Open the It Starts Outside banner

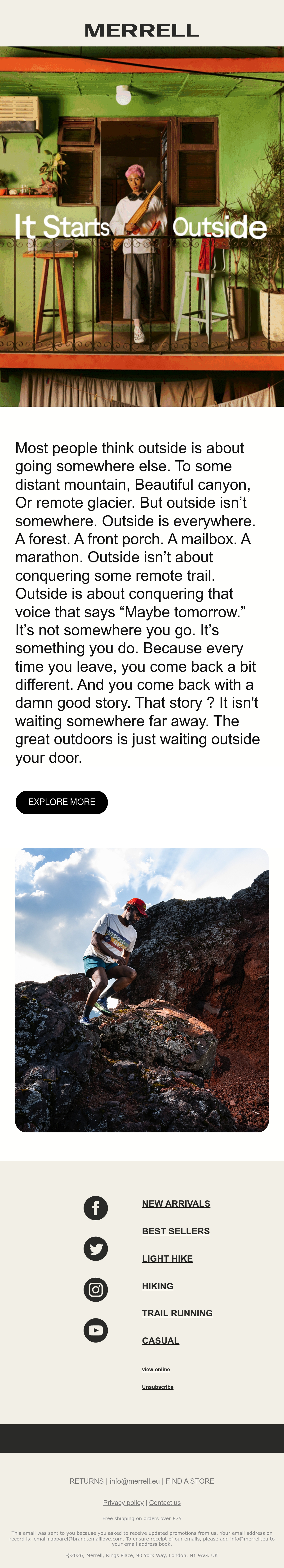[142, 226]
